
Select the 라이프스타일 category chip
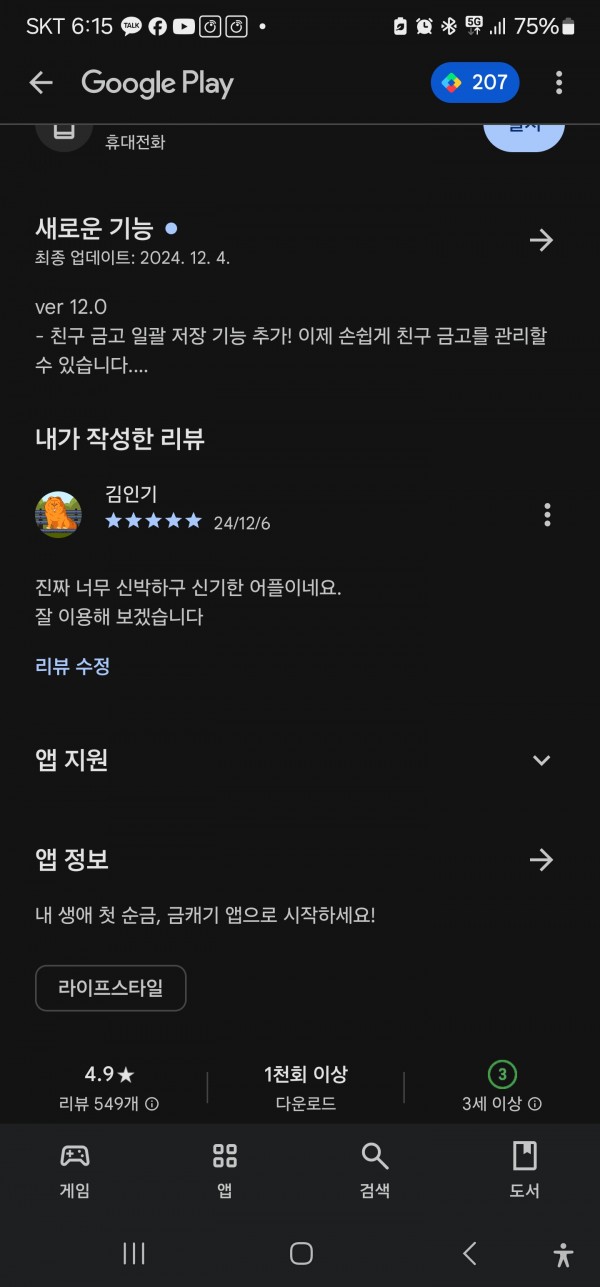pos(111,988)
